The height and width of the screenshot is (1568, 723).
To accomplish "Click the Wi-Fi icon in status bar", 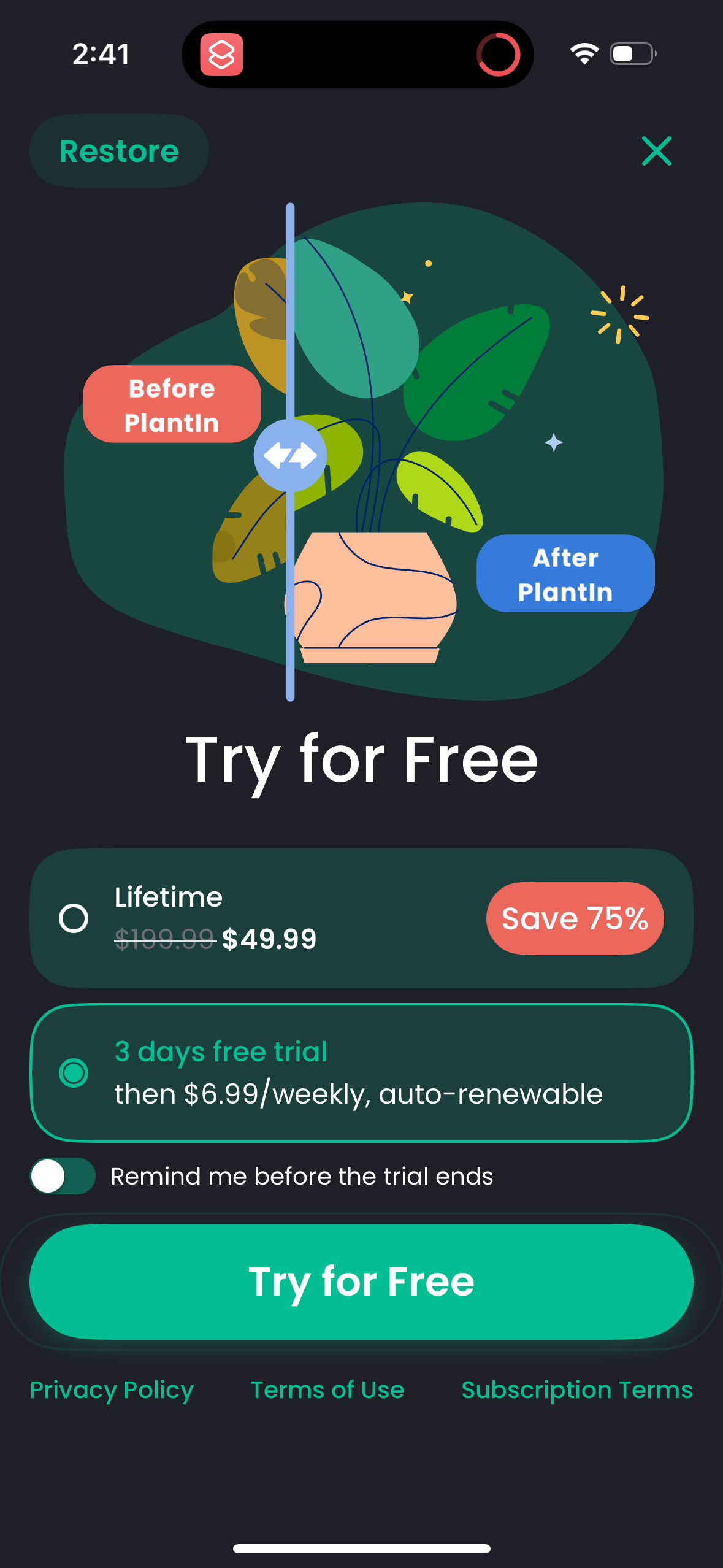I will (x=583, y=54).
